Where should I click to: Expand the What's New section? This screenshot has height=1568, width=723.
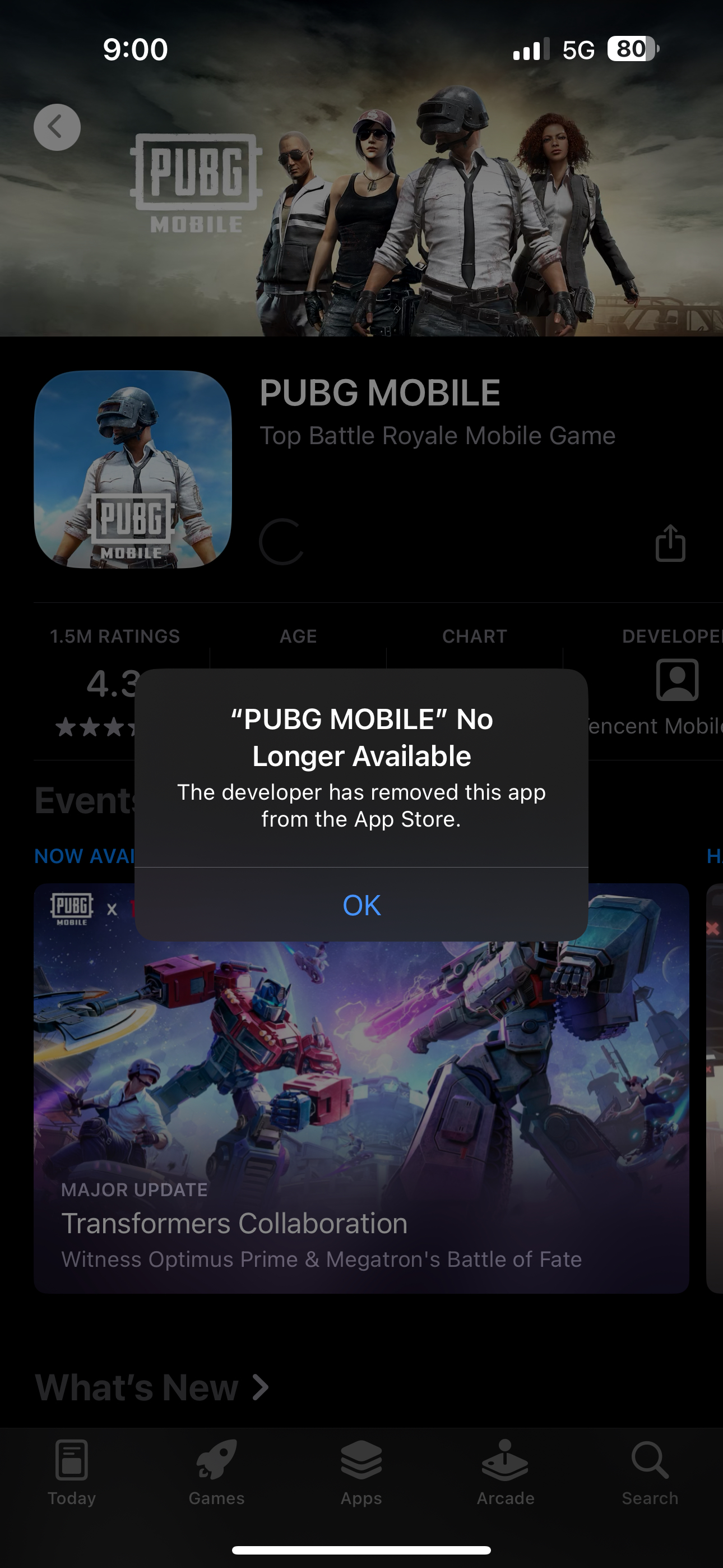pos(152,1387)
